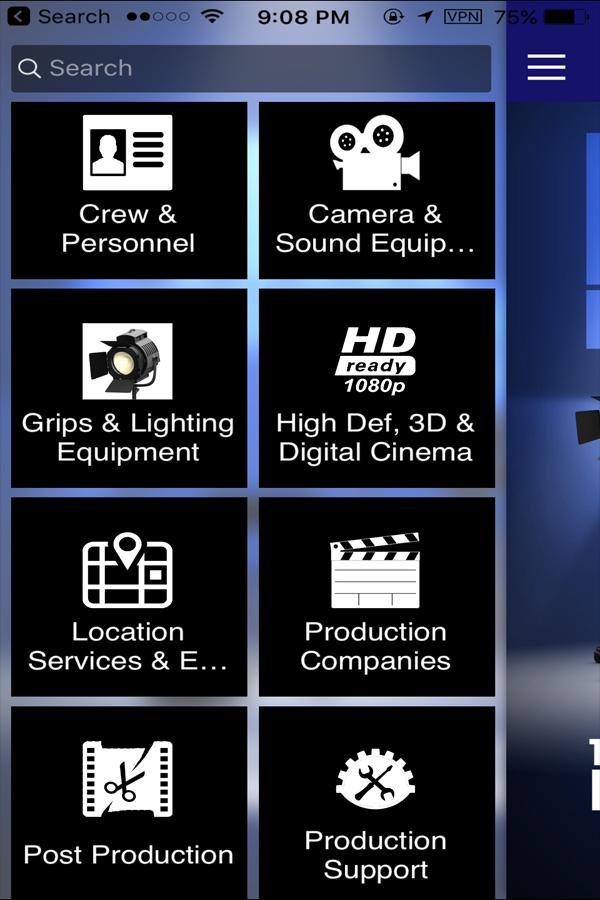Viewport: 600px width, 900px height.
Task: Return to Search via status bar back link
Action: click(x=60, y=17)
